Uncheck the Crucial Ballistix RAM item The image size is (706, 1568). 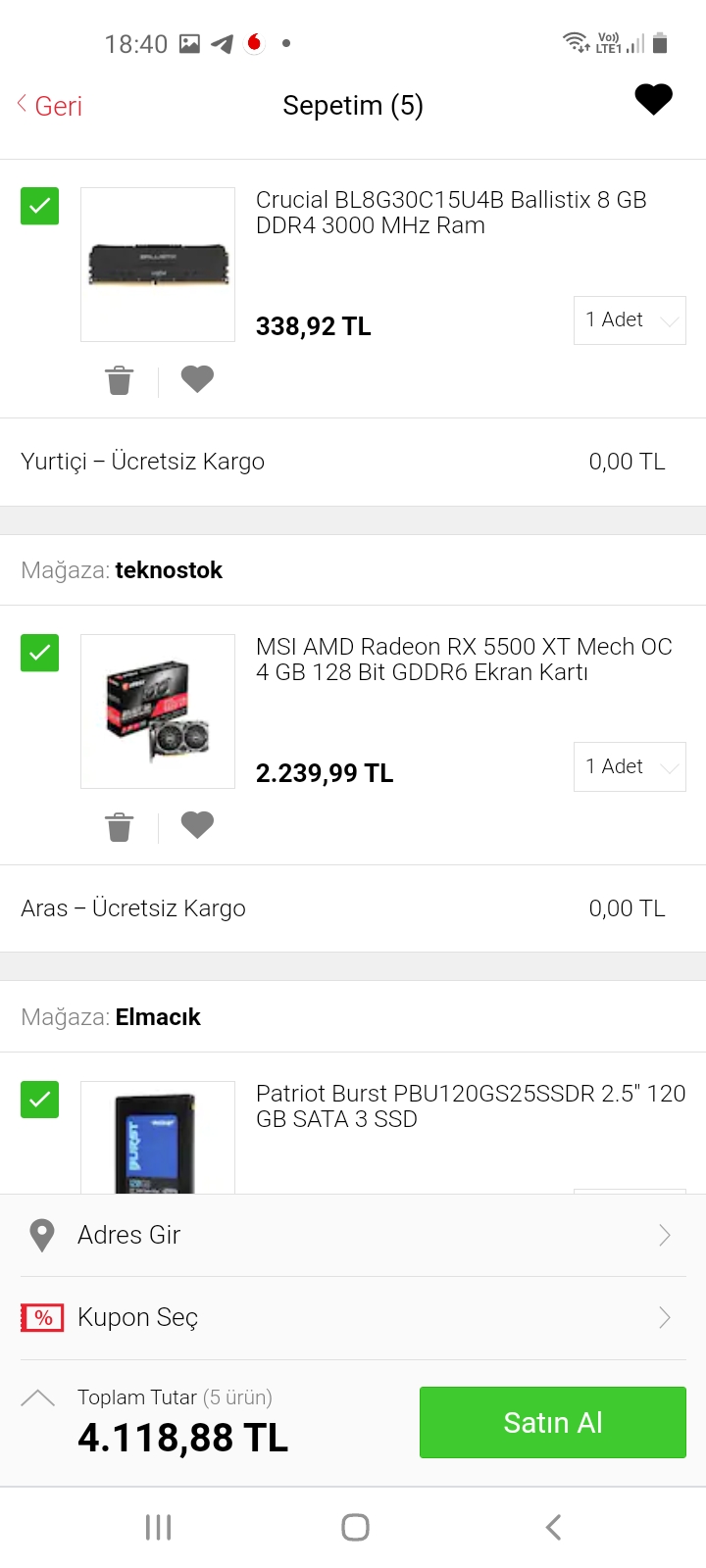pyautogui.click(x=40, y=207)
